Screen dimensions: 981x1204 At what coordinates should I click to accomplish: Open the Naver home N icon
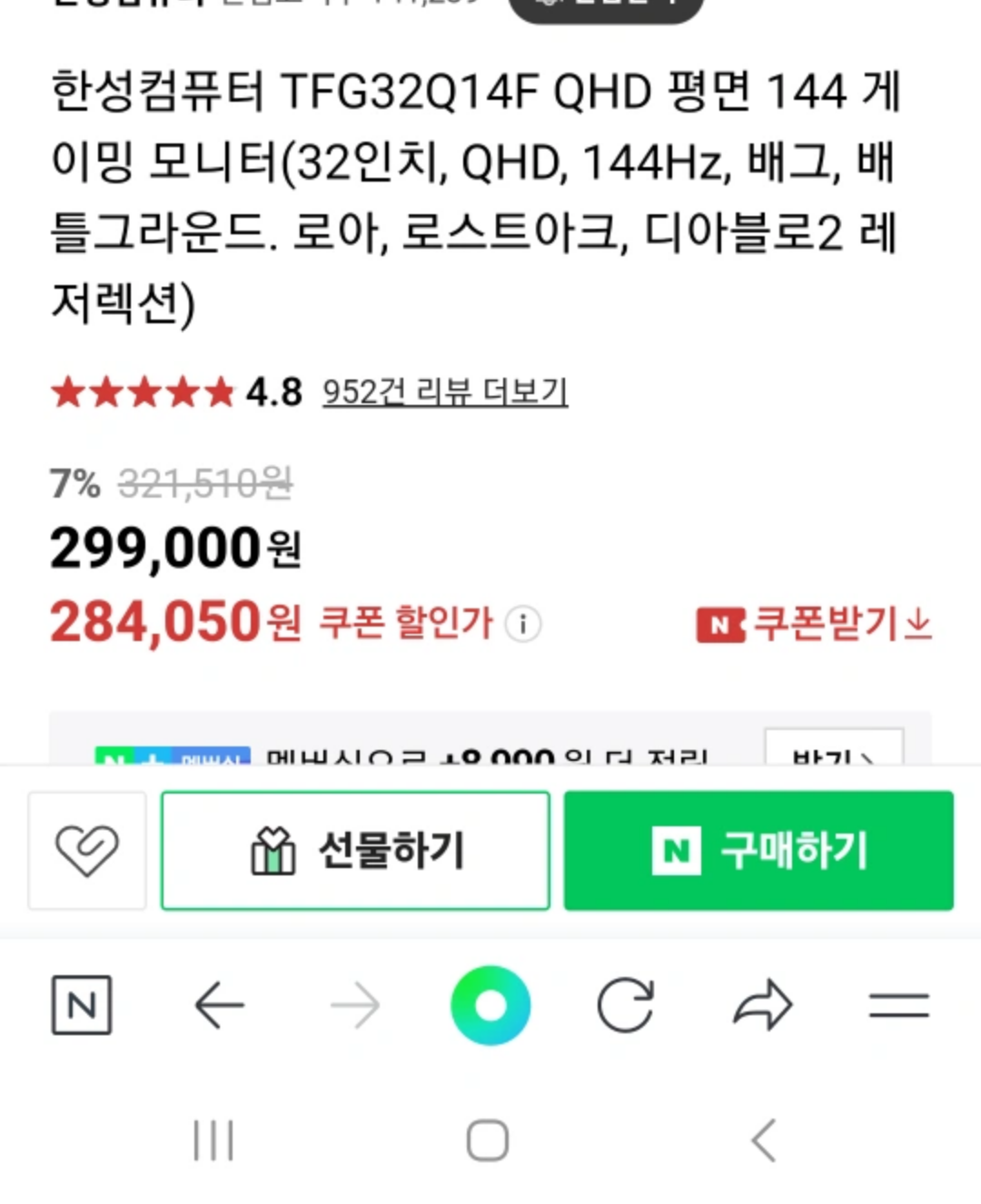[x=82, y=1005]
